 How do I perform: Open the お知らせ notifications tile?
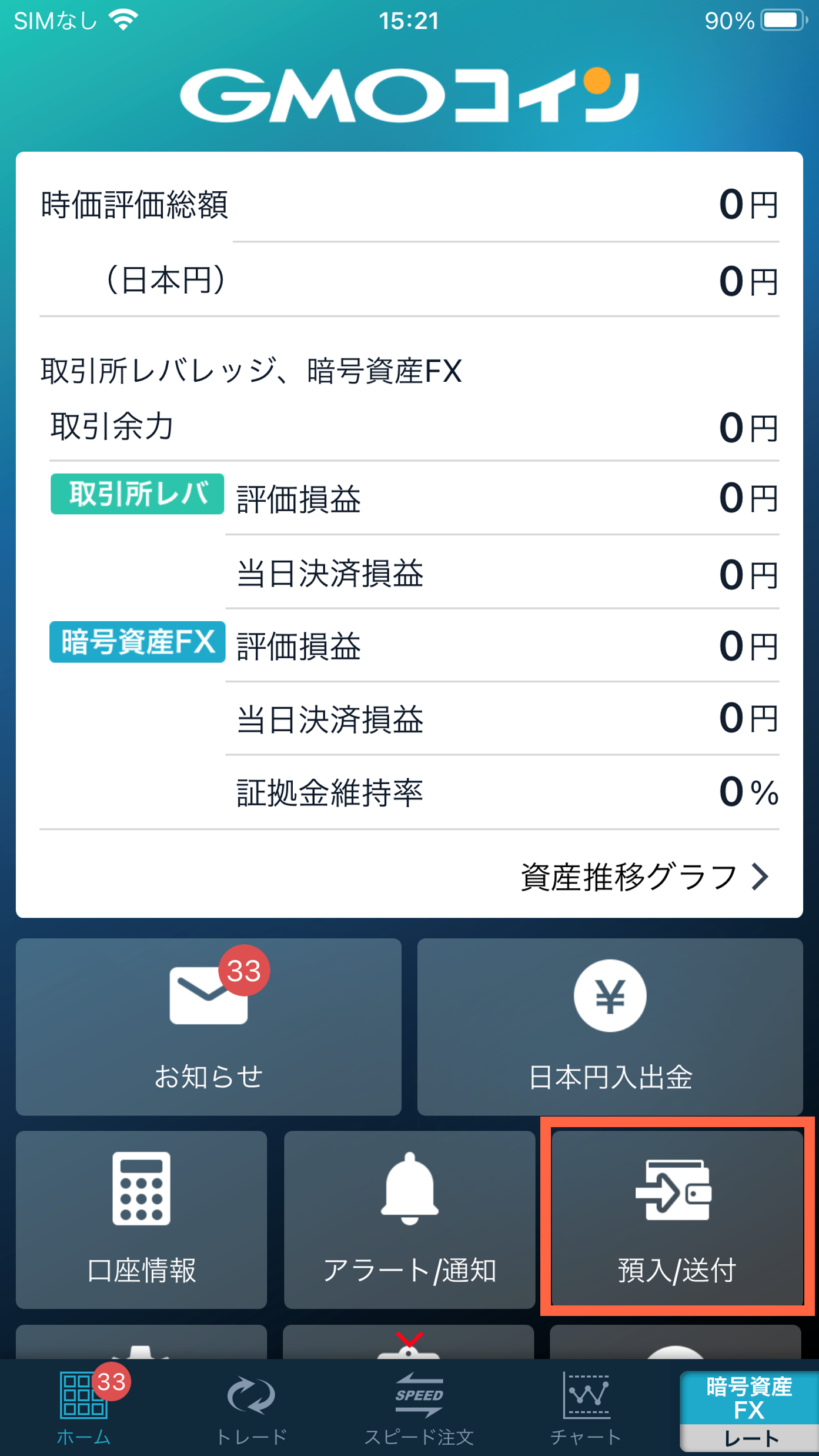point(209,1027)
